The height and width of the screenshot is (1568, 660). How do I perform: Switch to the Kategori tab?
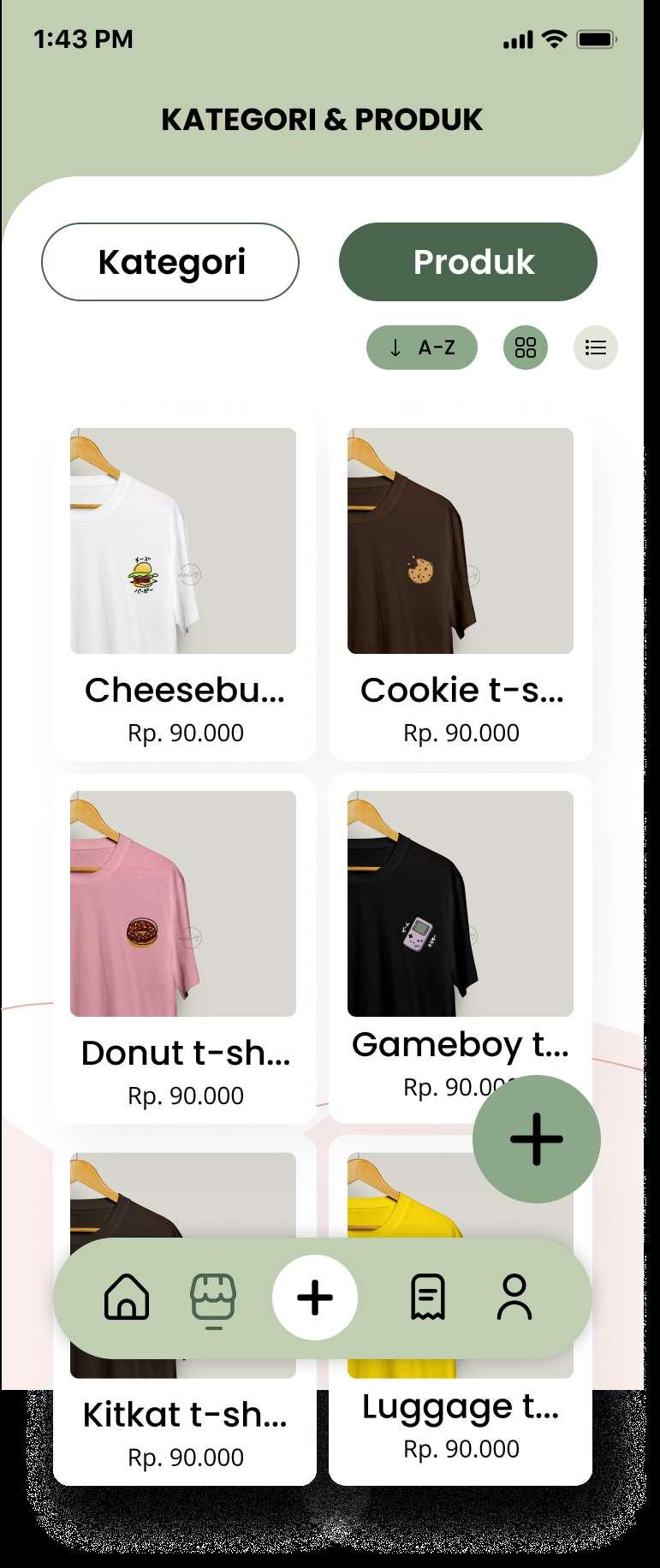(170, 262)
